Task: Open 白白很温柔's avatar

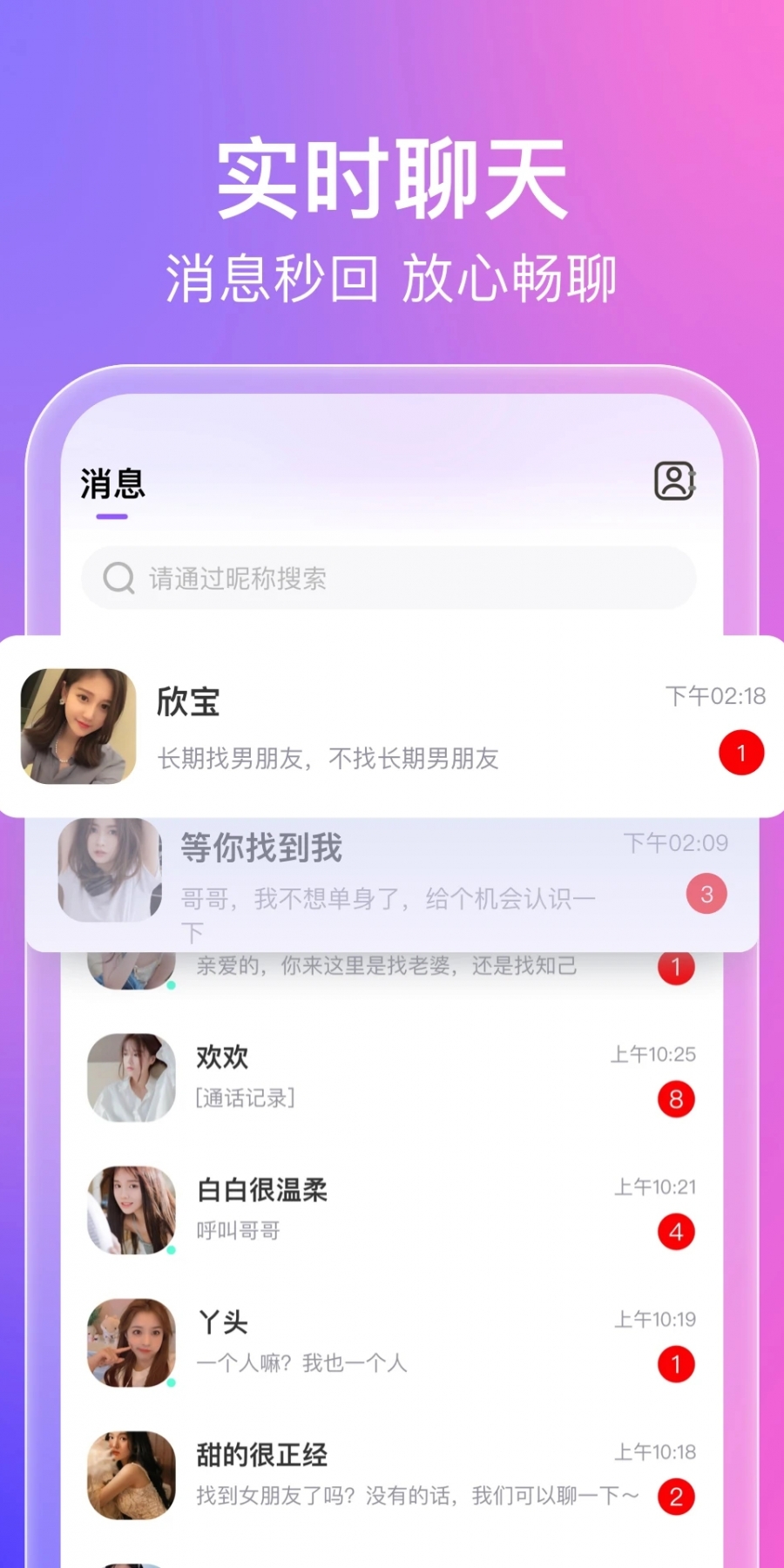Action: pyautogui.click(x=131, y=1211)
